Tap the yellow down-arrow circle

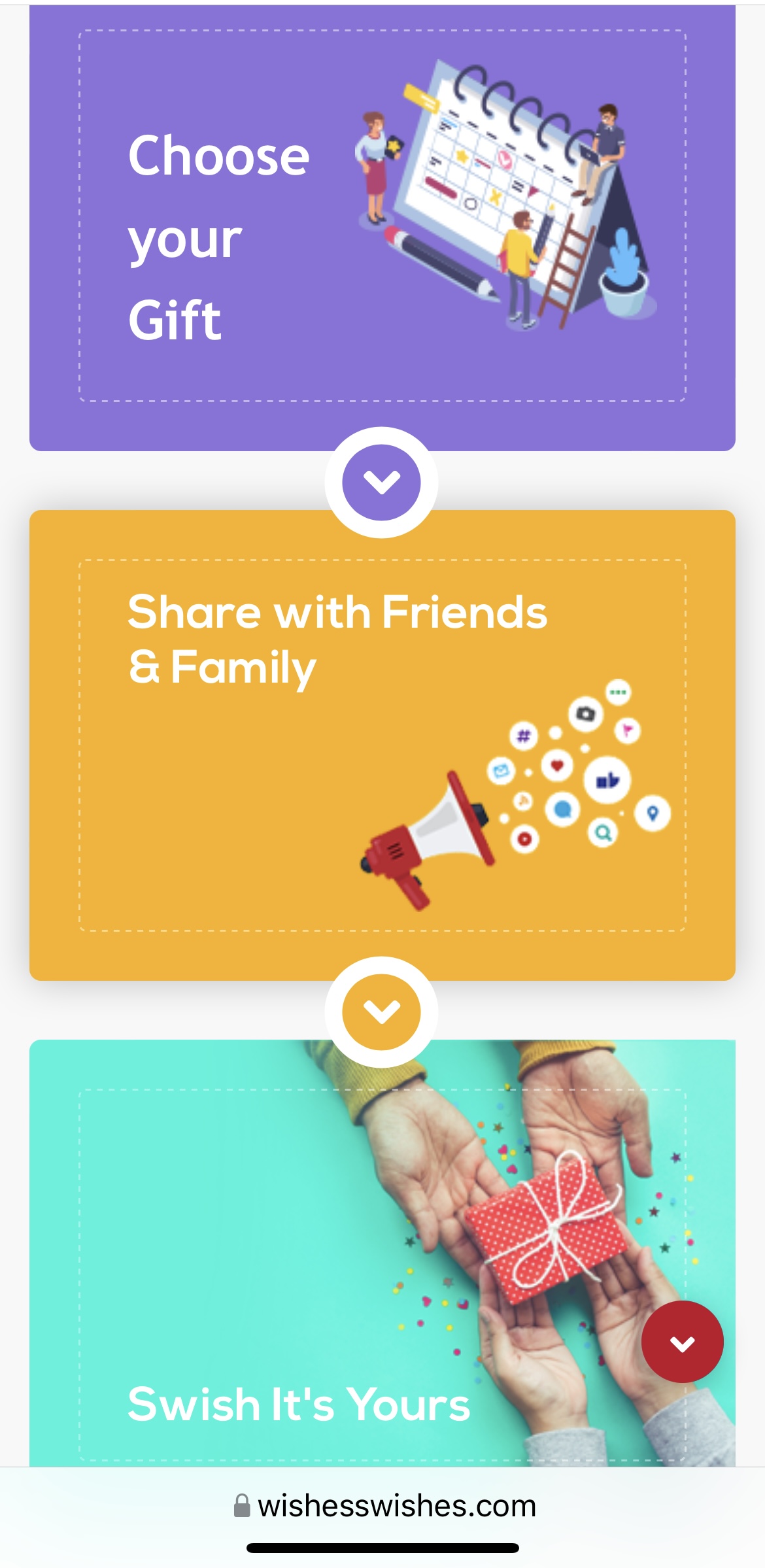coord(382,1012)
